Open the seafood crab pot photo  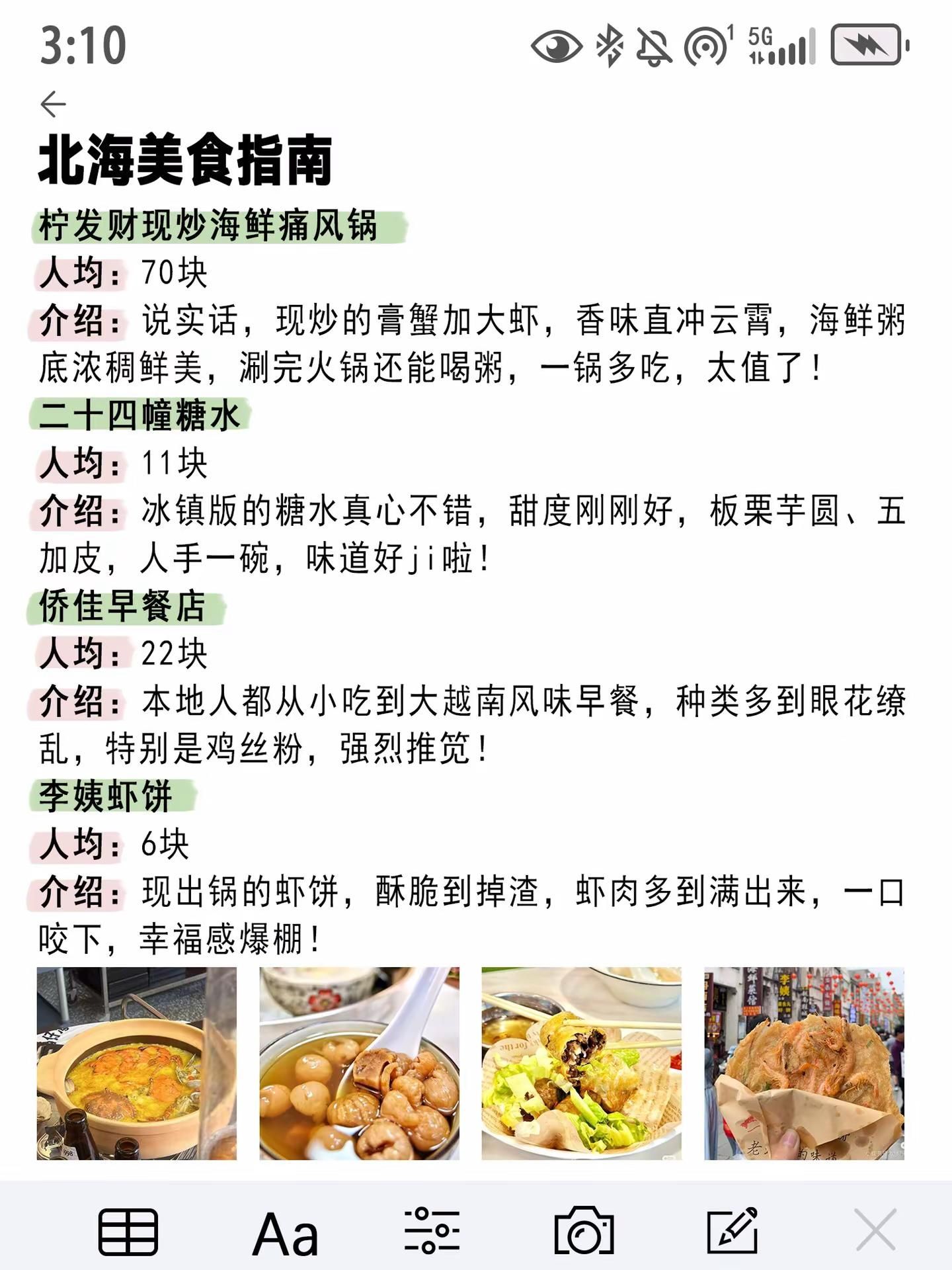(136, 1063)
